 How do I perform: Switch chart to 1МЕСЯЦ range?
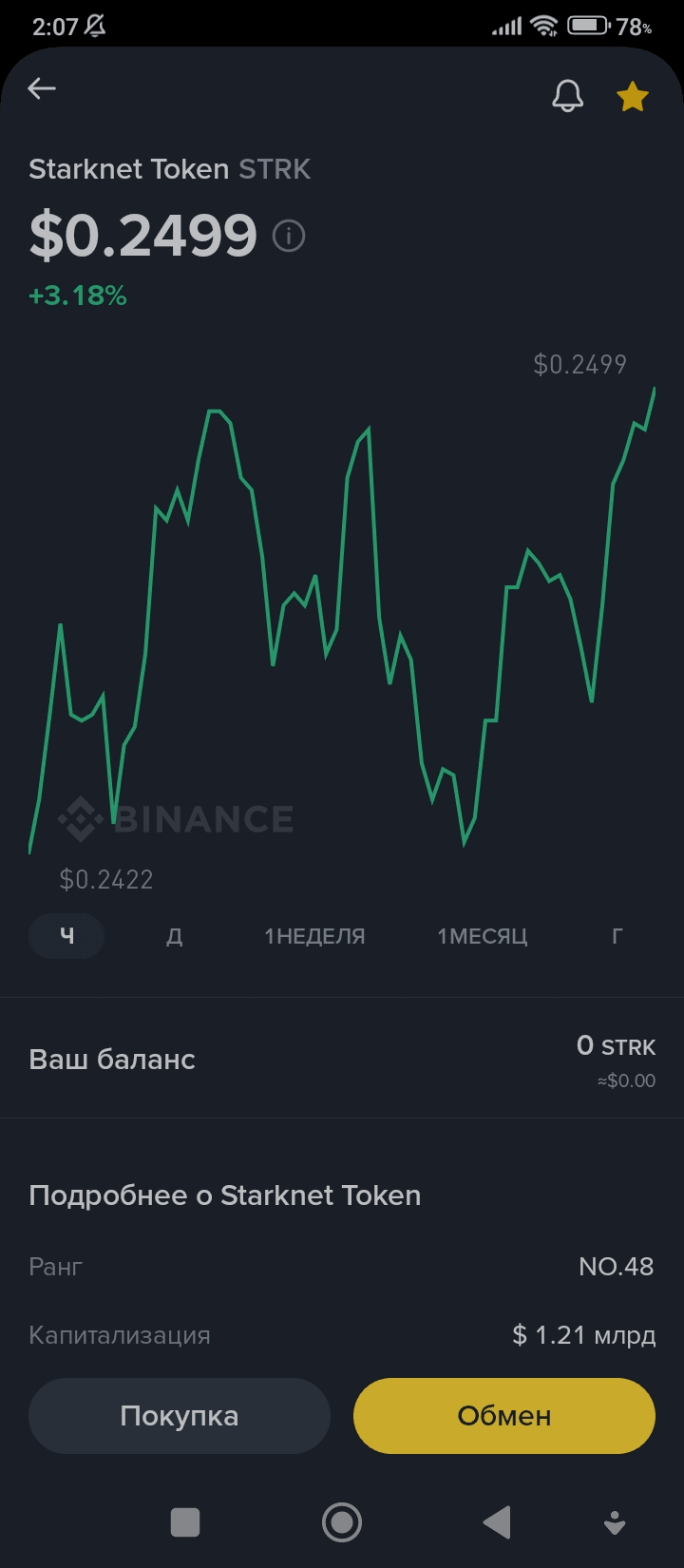tap(482, 936)
